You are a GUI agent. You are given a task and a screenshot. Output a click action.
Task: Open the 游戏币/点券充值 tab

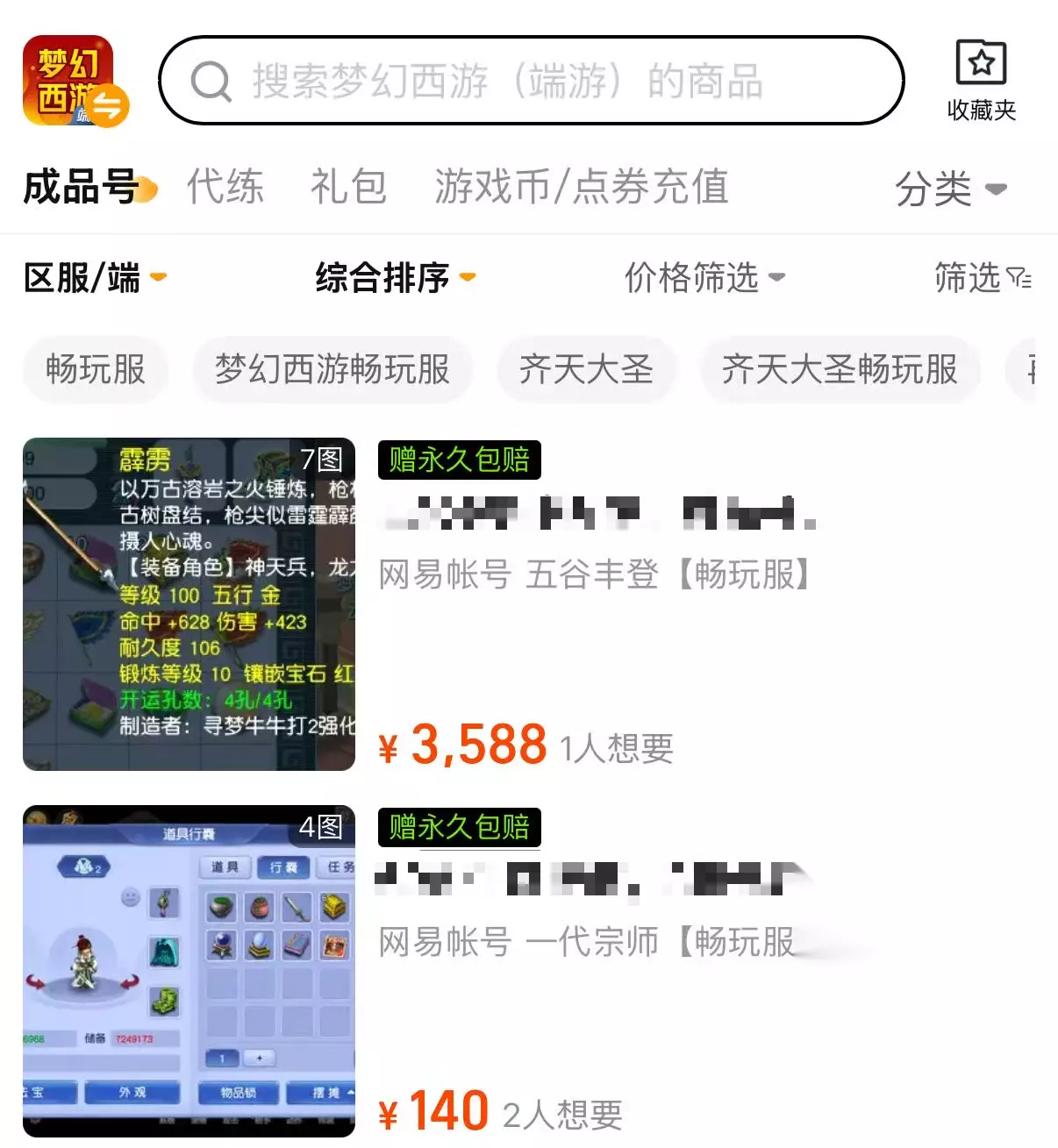click(x=582, y=187)
